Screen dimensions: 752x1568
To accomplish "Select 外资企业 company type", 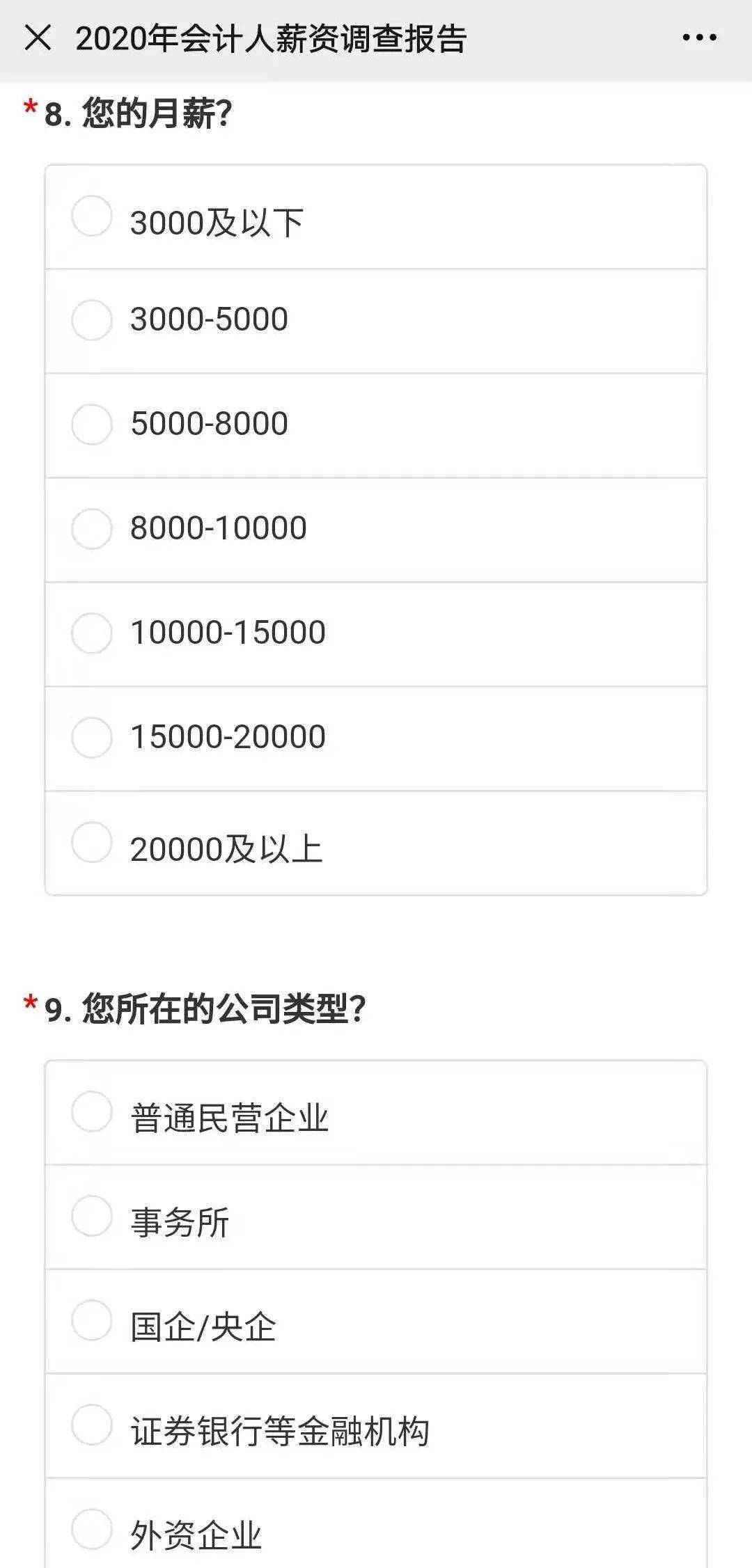I will point(376,1524).
